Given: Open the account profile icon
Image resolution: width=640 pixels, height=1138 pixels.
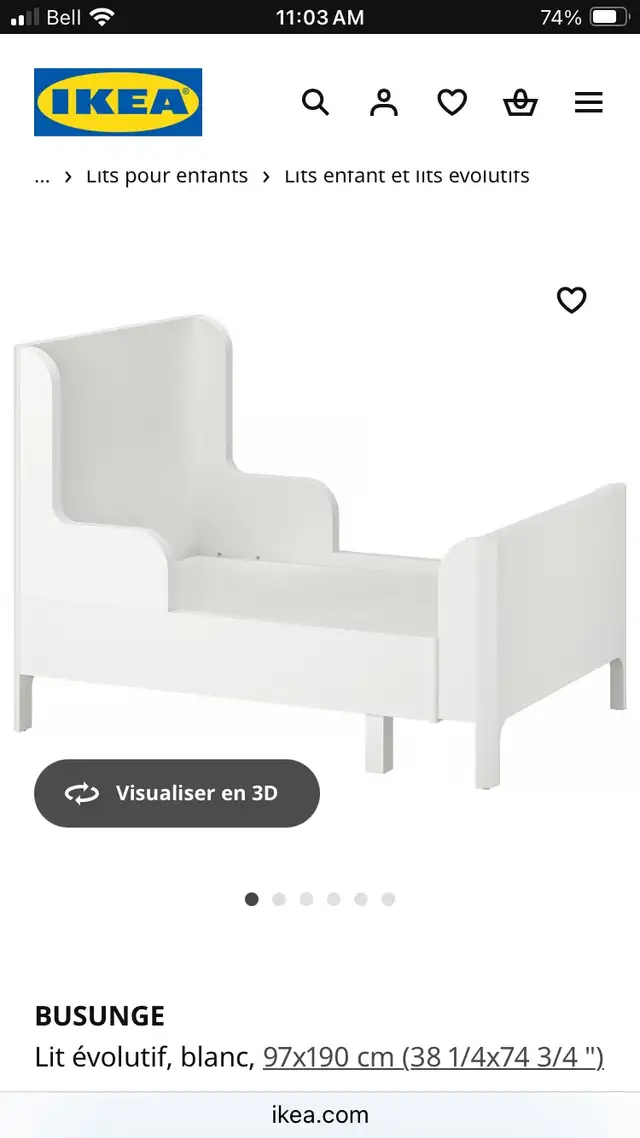Looking at the screenshot, I should [x=384, y=102].
